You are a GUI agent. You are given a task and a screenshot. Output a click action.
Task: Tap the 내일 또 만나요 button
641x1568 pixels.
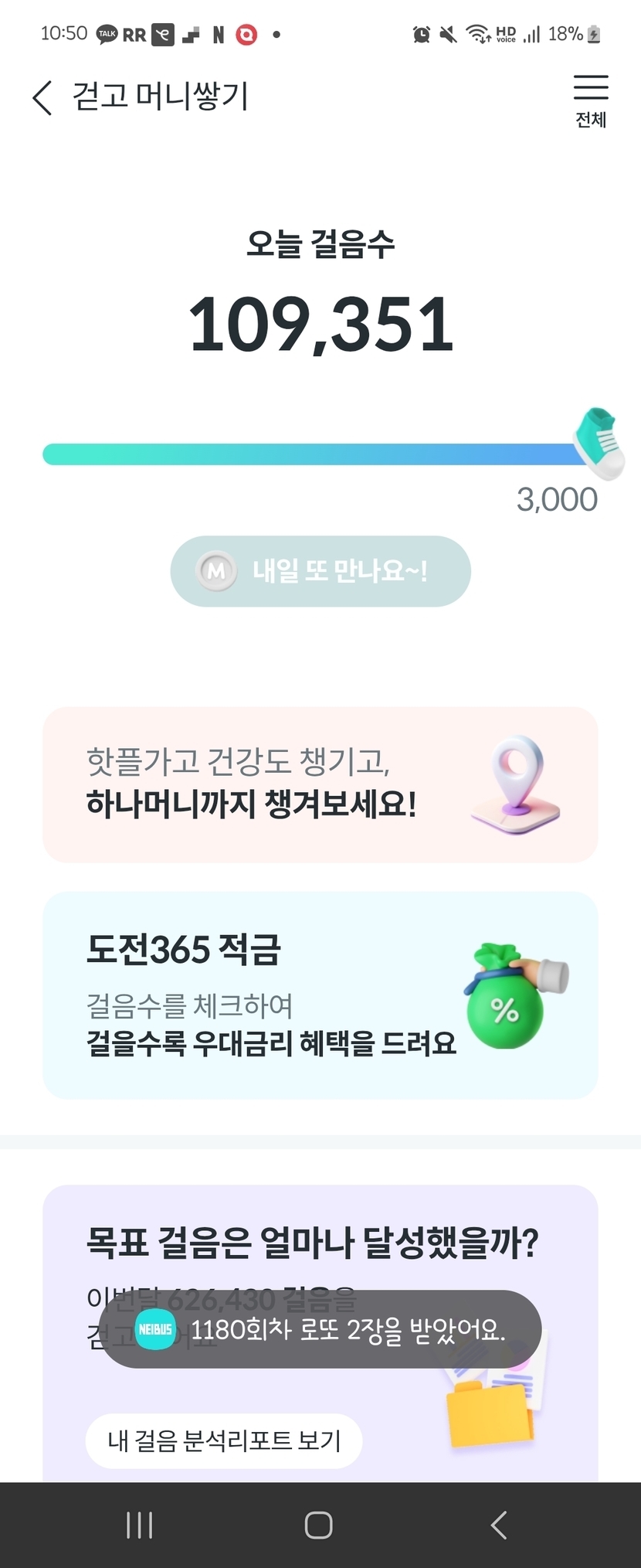320,571
